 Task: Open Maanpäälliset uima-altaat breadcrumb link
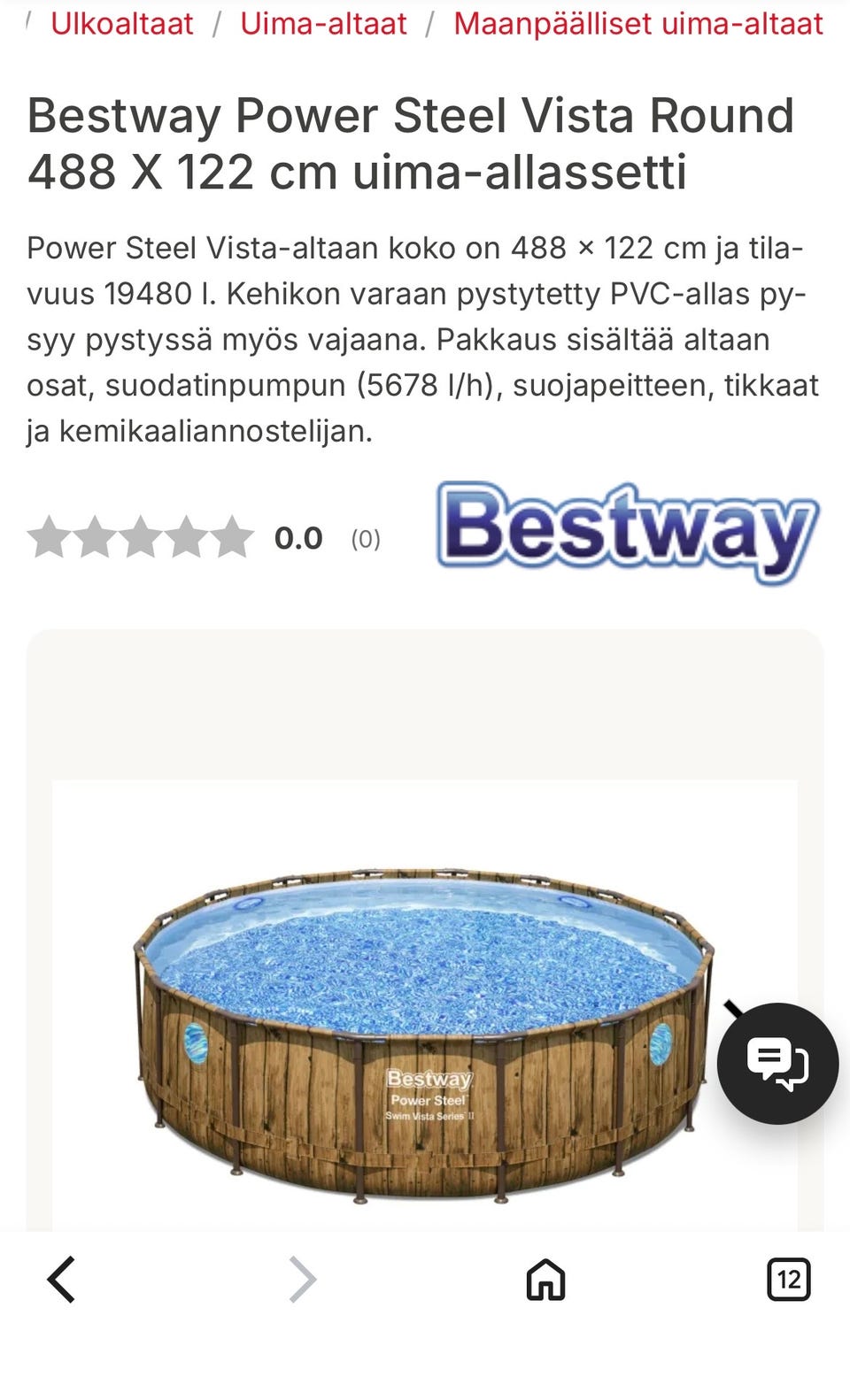pos(638,23)
